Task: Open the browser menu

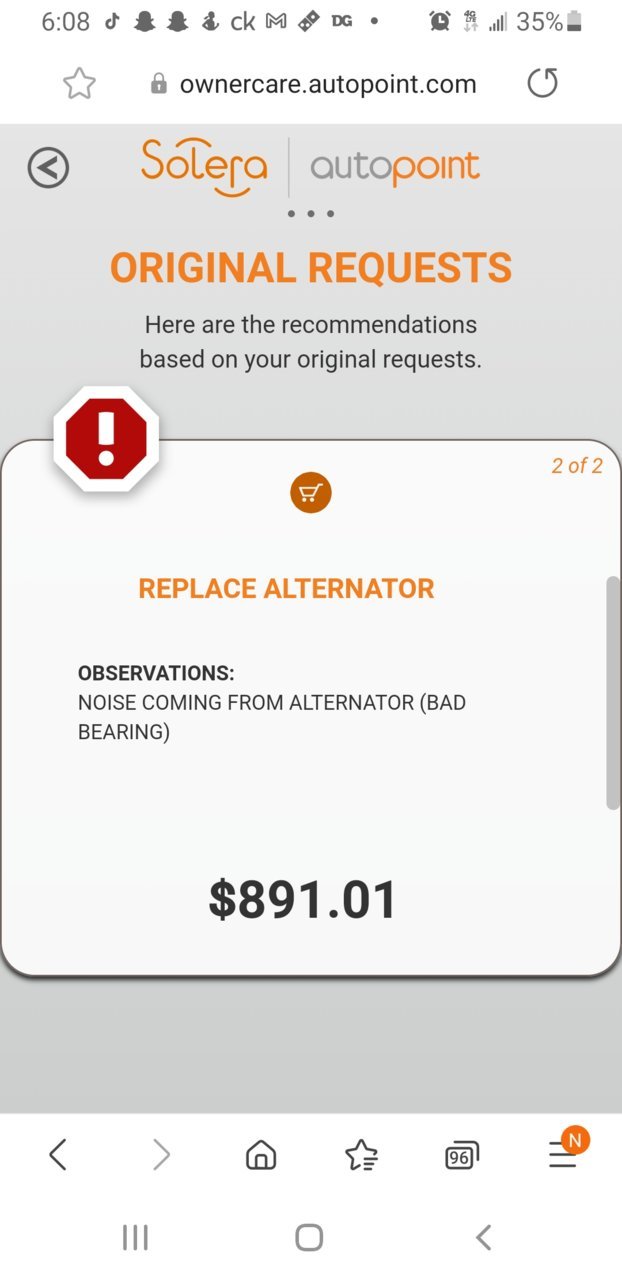Action: [563, 1155]
